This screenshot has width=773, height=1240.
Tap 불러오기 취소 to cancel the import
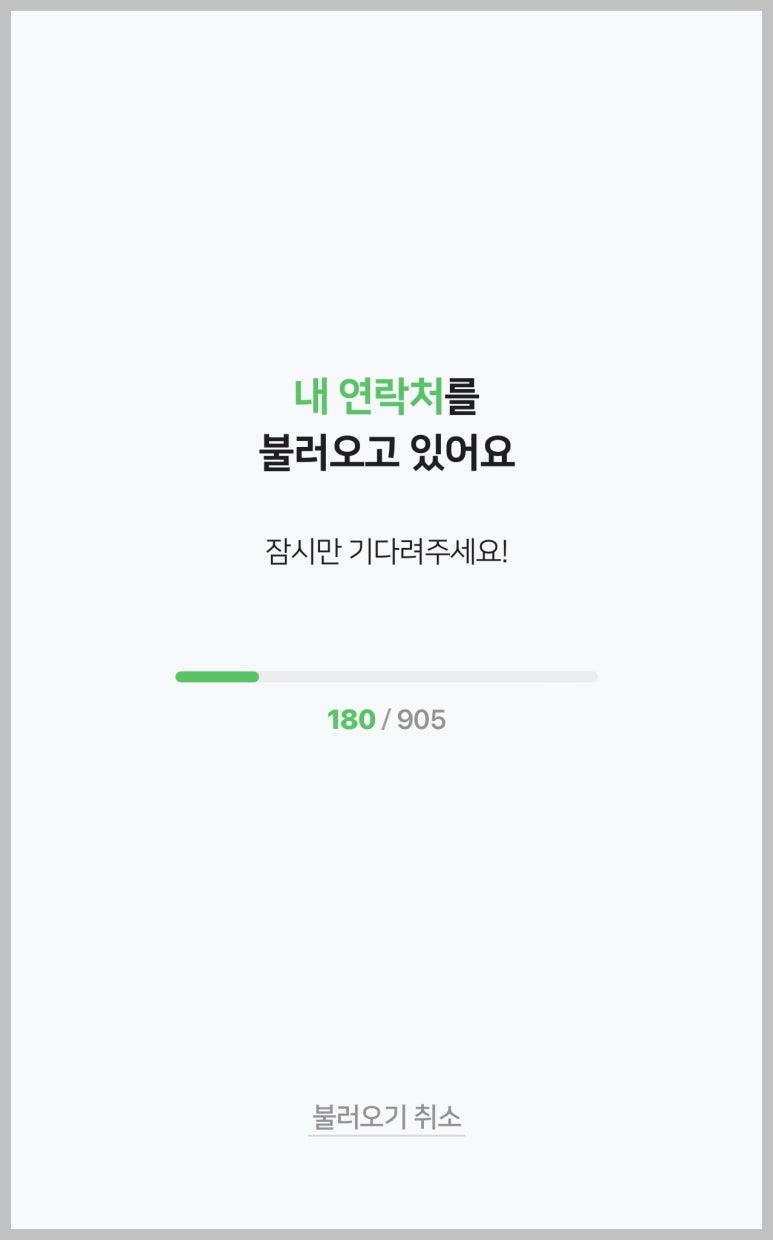[387, 1116]
